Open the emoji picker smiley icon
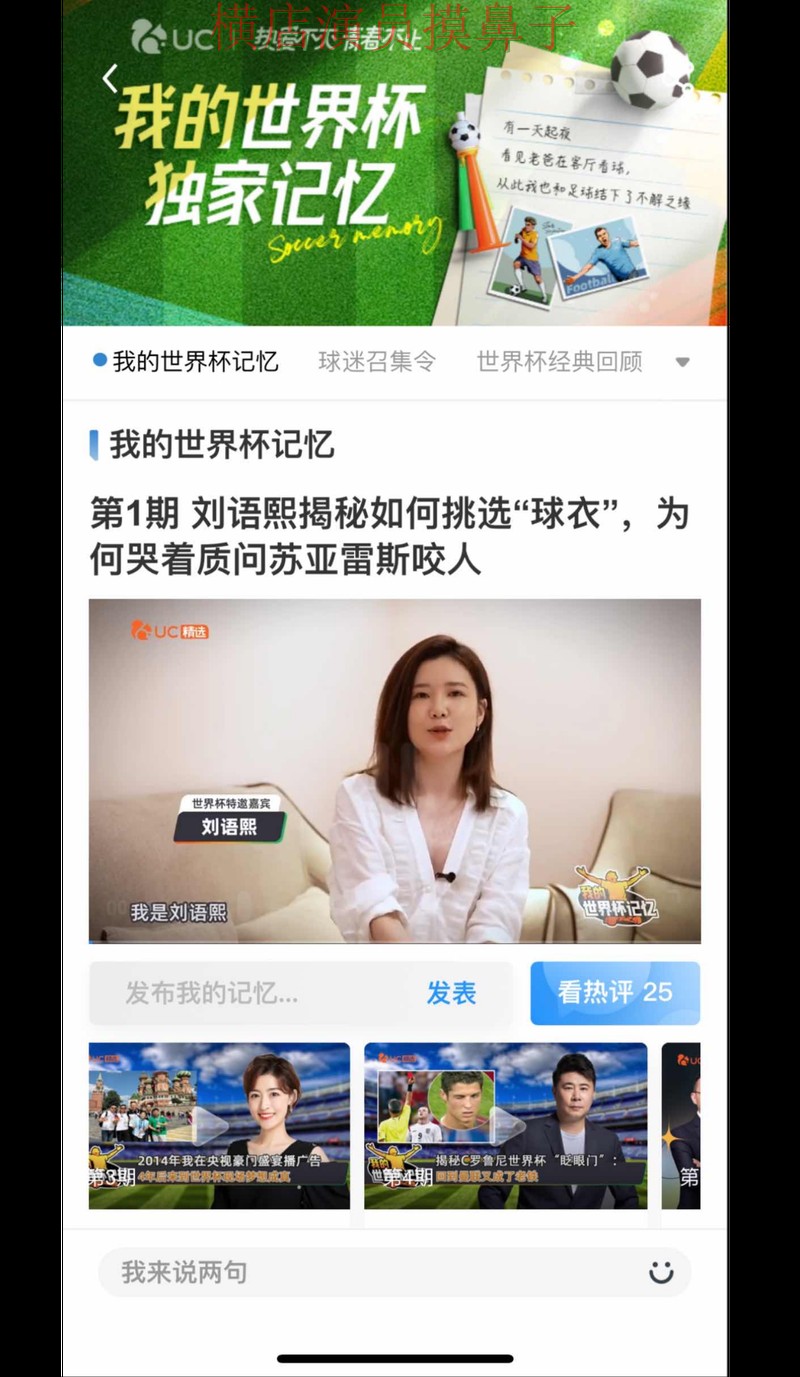The height and width of the screenshot is (1377, 800). [661, 1272]
